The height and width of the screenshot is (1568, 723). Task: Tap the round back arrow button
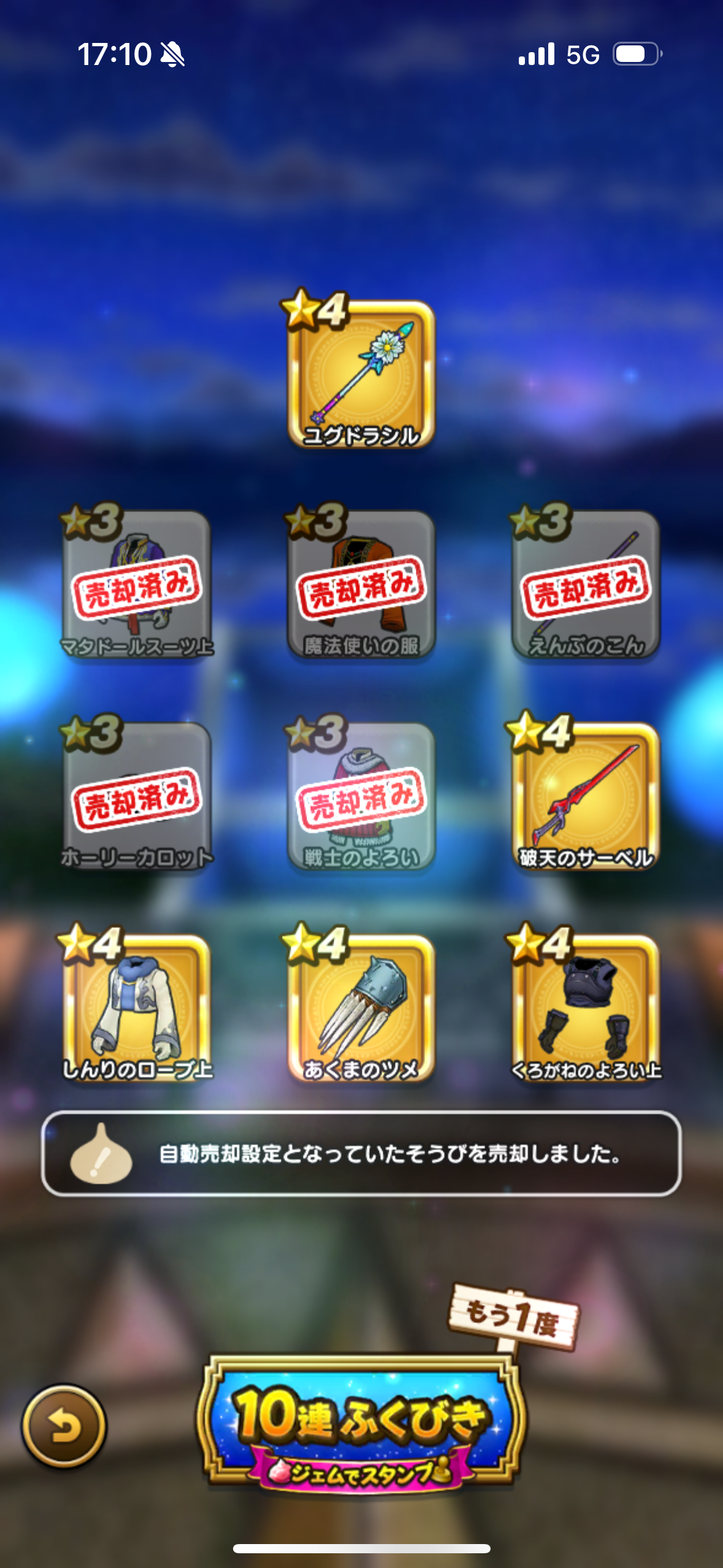point(64,1426)
